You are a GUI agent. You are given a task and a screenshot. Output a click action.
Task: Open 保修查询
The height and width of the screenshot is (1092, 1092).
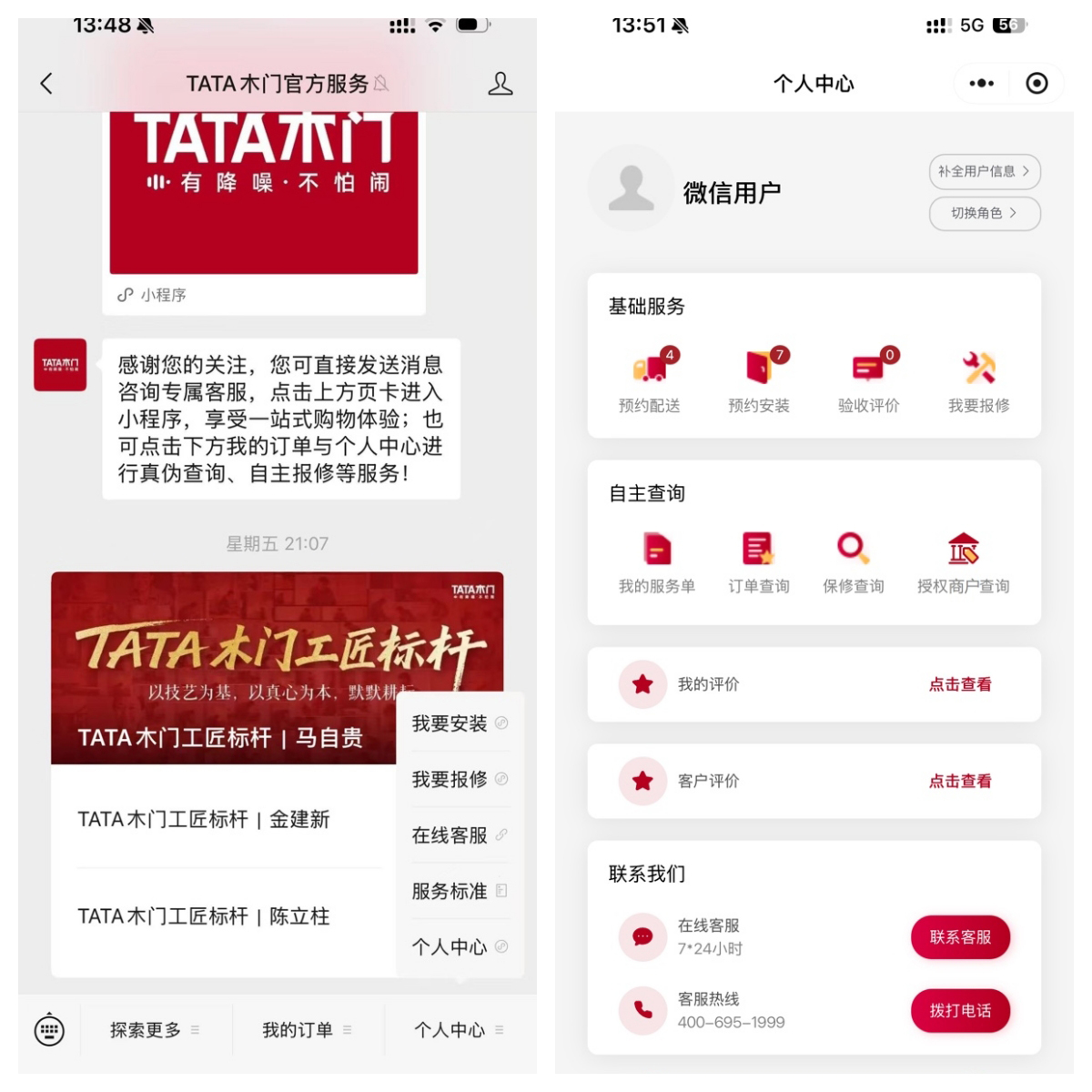854,562
